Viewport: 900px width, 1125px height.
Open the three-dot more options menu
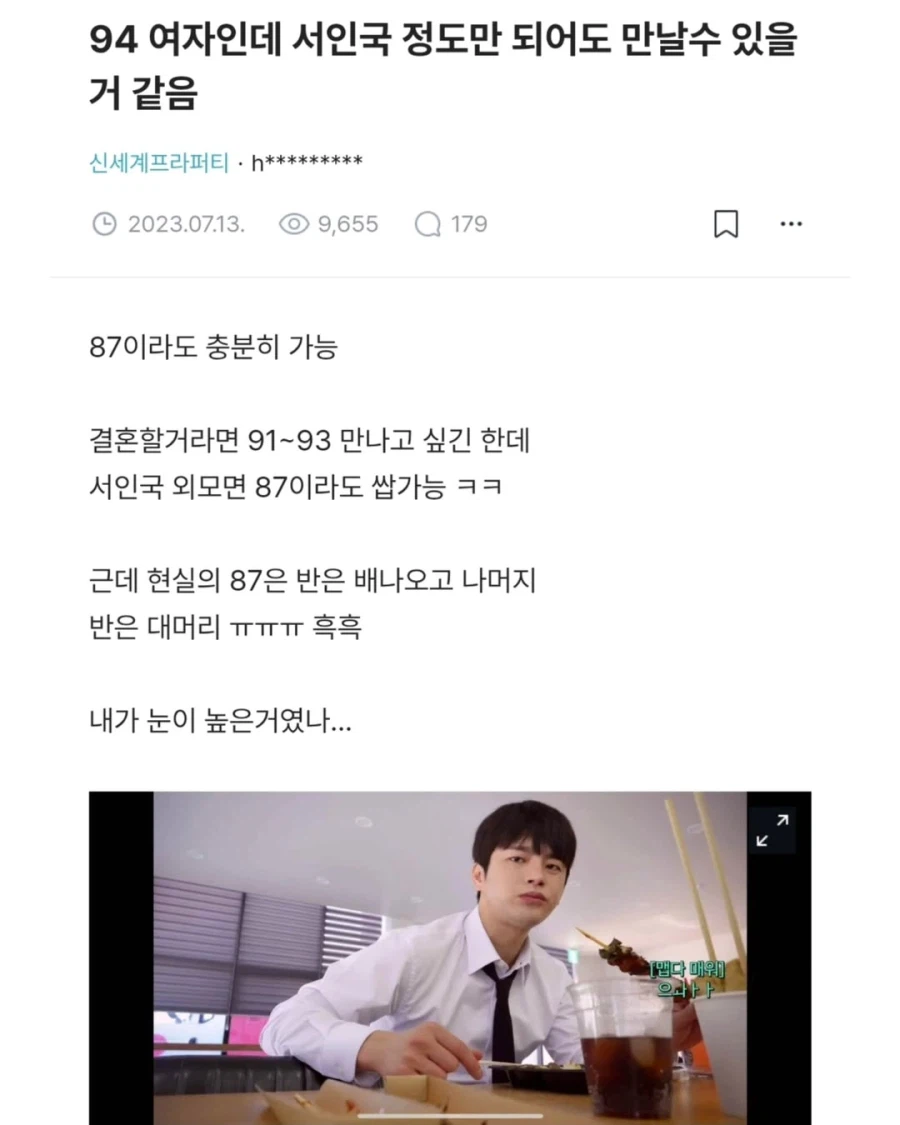pyautogui.click(x=792, y=224)
